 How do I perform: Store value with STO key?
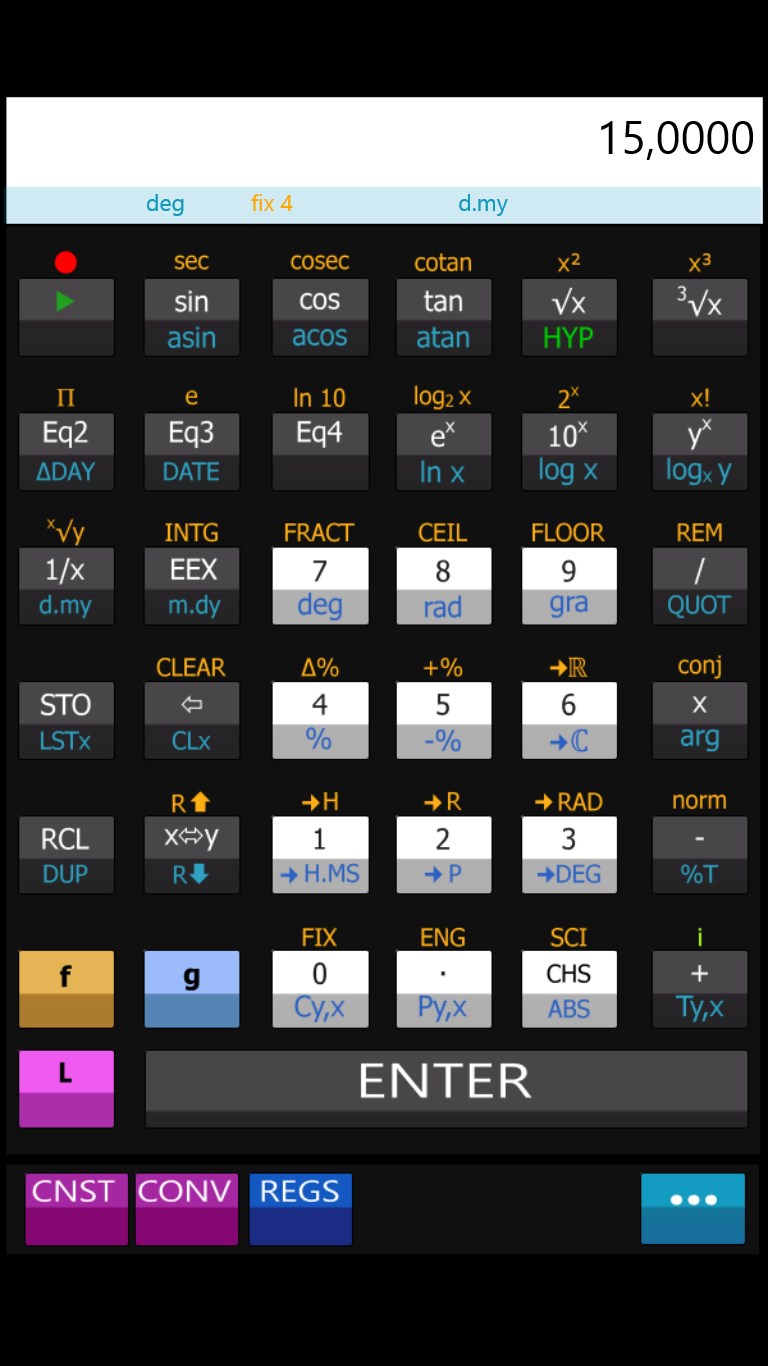pyautogui.click(x=66, y=705)
